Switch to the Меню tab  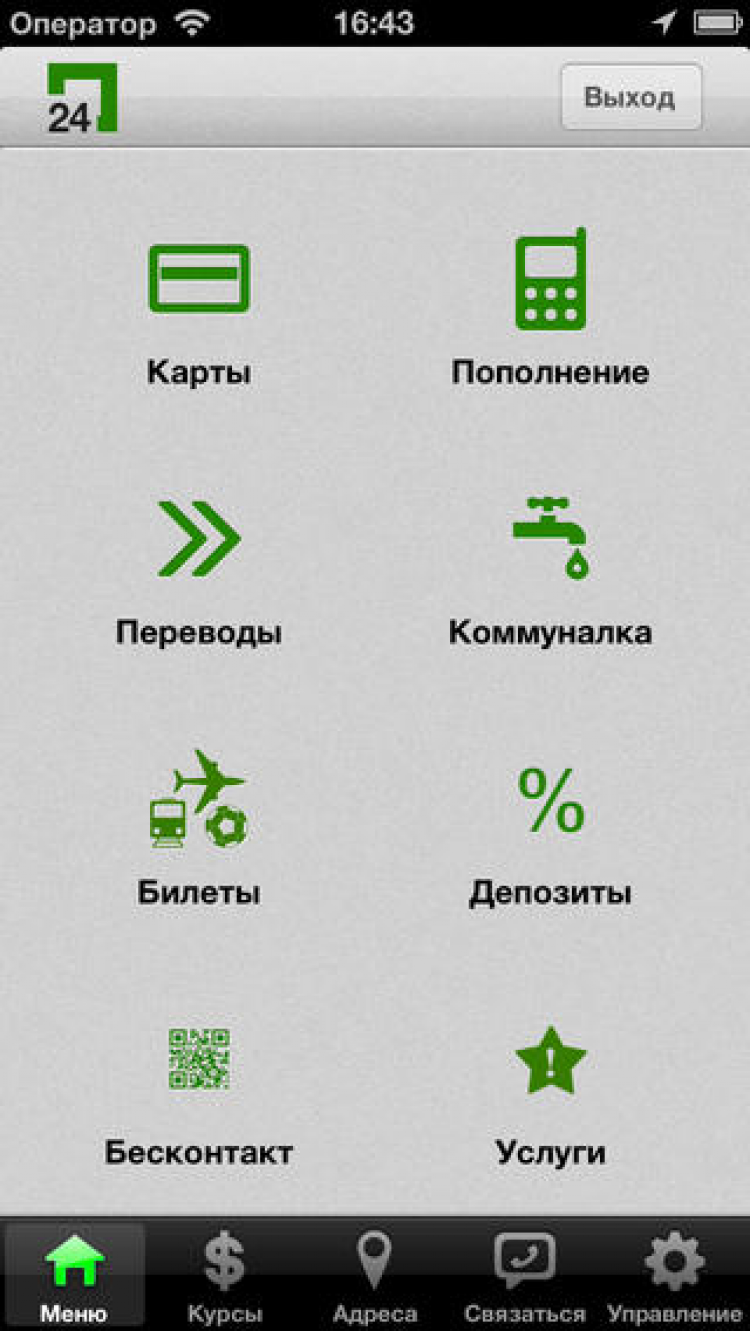(75, 1277)
